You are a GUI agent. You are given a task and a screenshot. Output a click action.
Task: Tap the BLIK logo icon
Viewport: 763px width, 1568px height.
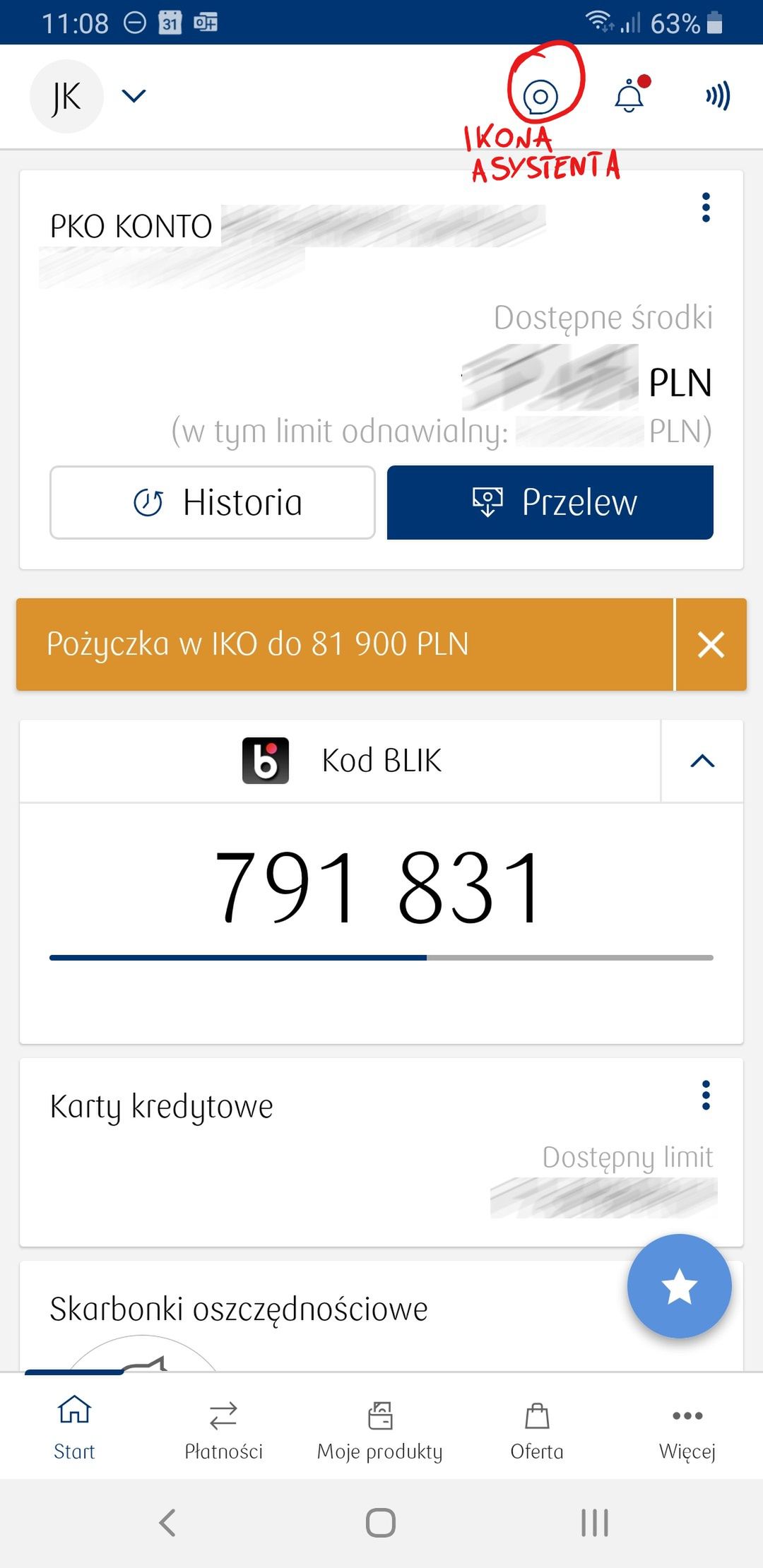tap(267, 761)
